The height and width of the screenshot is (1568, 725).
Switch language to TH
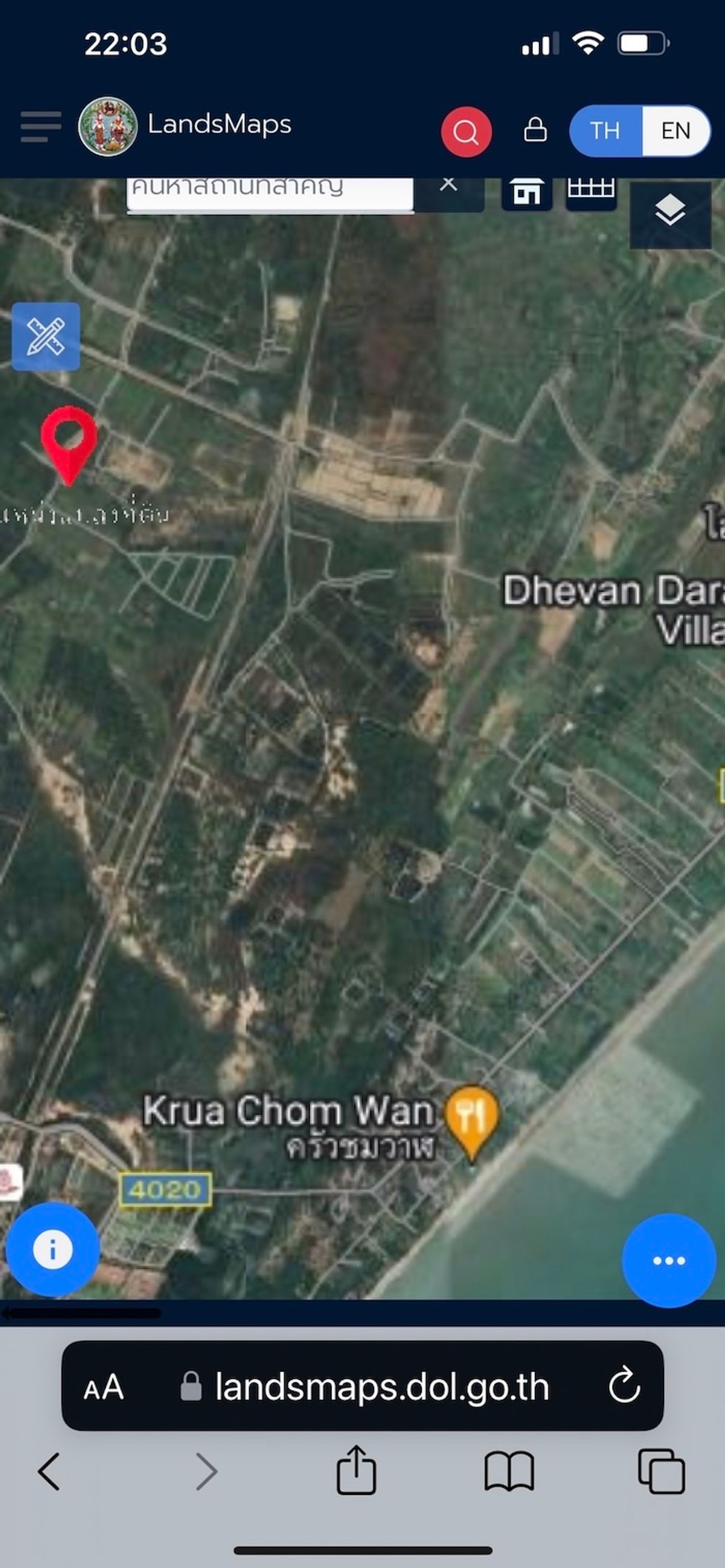point(605,131)
